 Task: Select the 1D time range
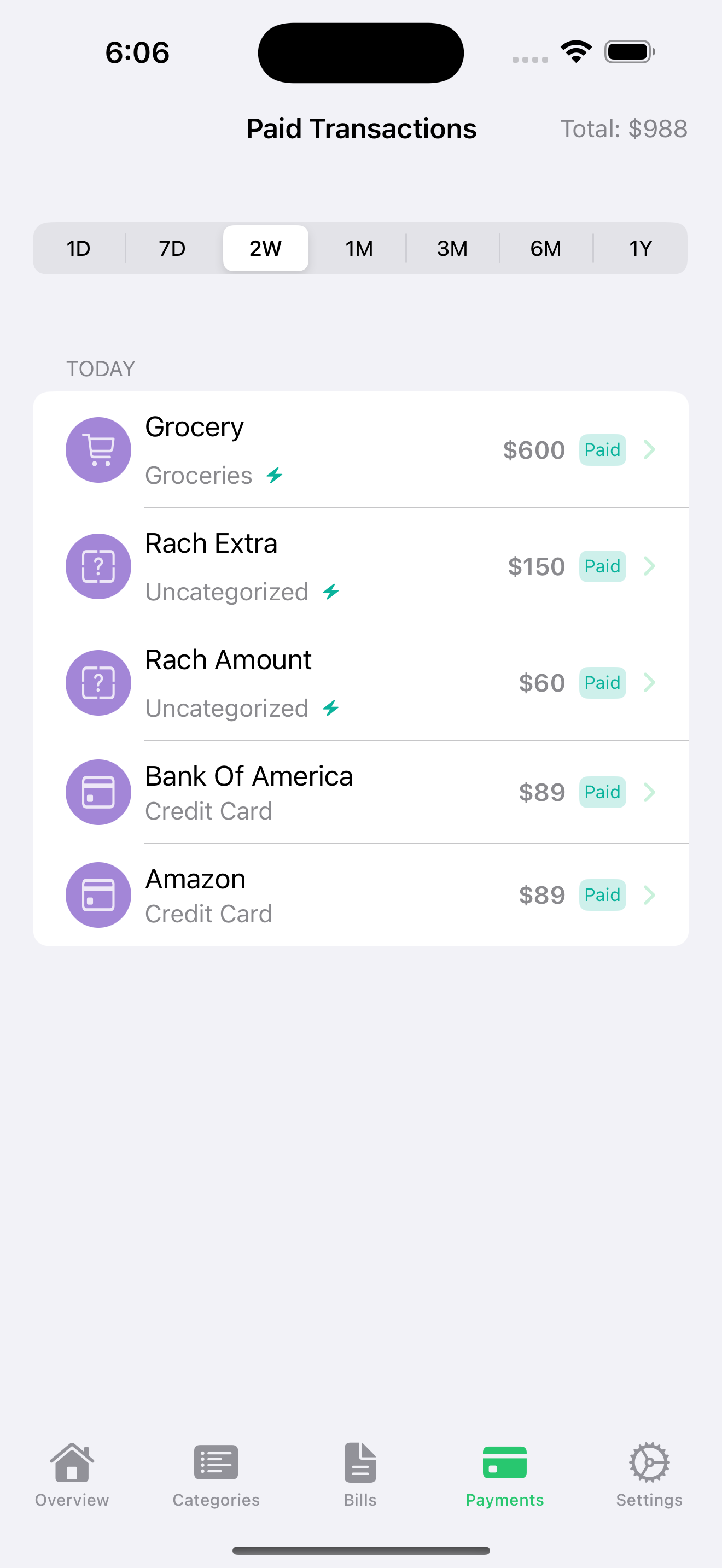(x=79, y=248)
